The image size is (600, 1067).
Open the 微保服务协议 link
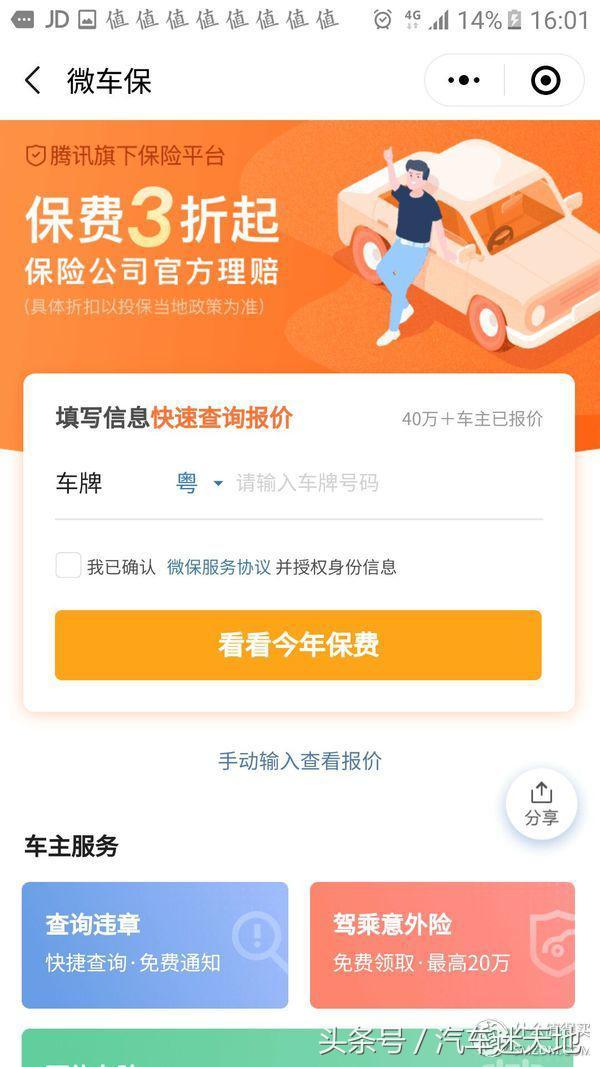click(x=218, y=567)
